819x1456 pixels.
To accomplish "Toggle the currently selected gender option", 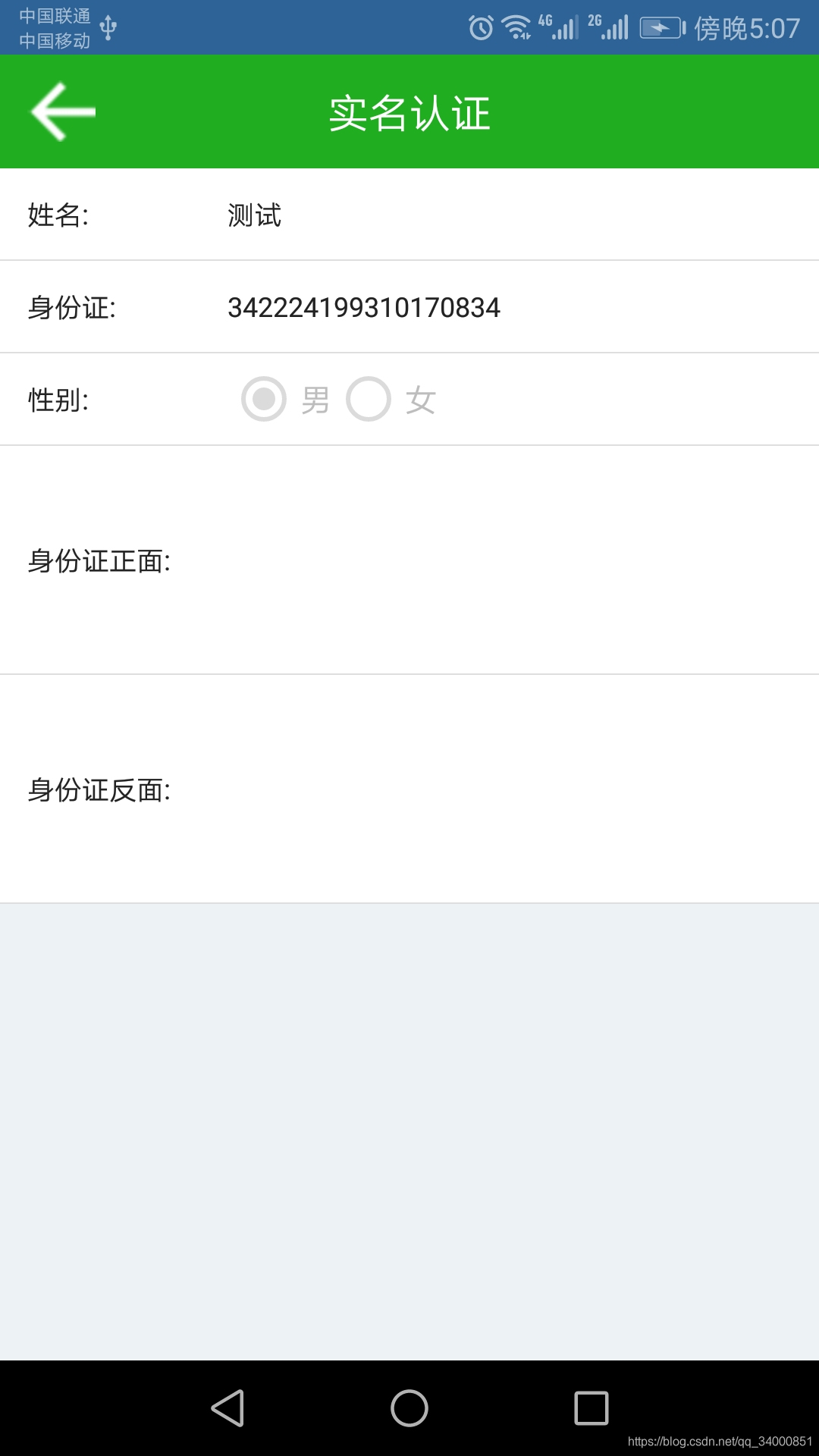I will [x=263, y=400].
